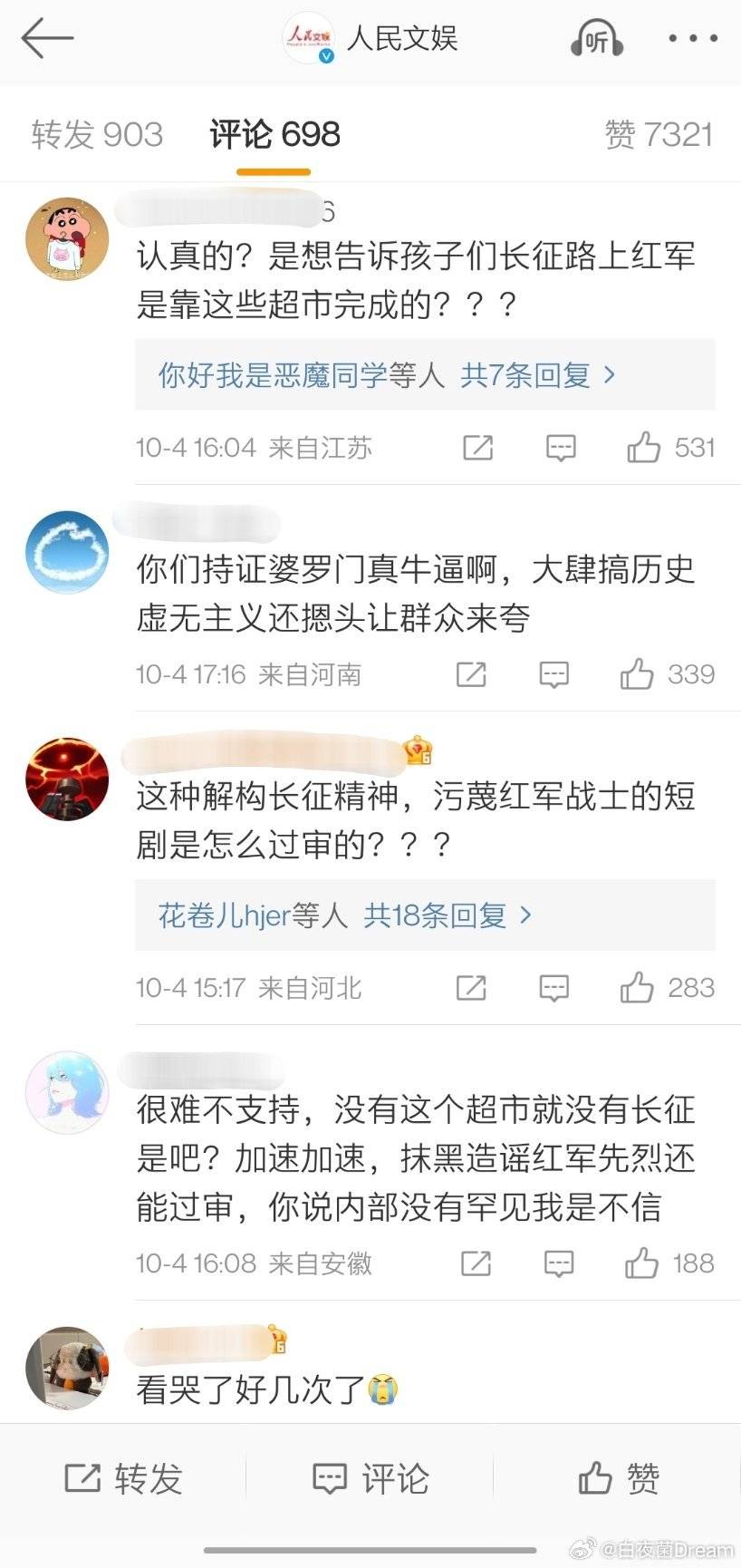This screenshot has height=1568, width=741.
Task: Expand 共18条回复 replies thread
Action: 344,915
